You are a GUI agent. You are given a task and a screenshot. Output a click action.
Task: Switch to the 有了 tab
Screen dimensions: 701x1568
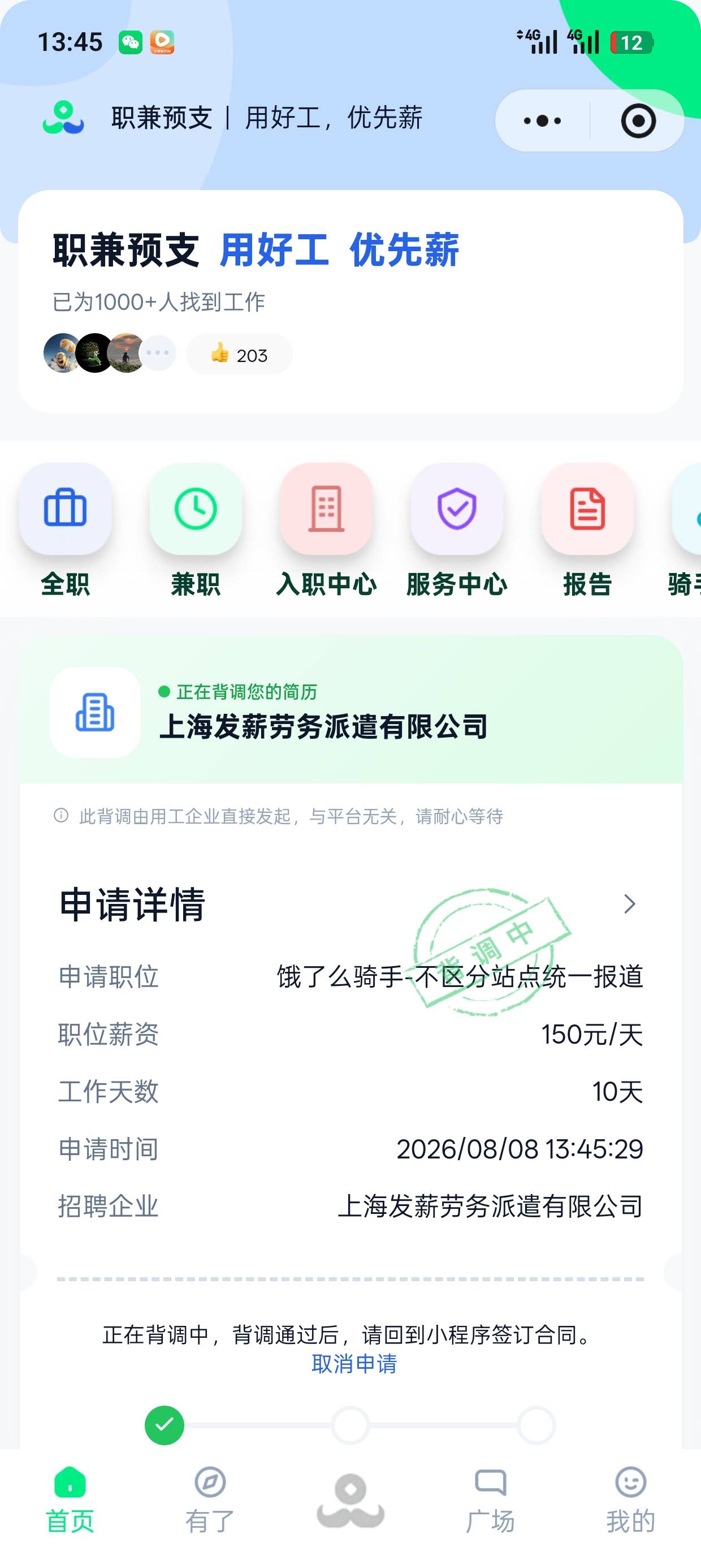[x=210, y=1500]
